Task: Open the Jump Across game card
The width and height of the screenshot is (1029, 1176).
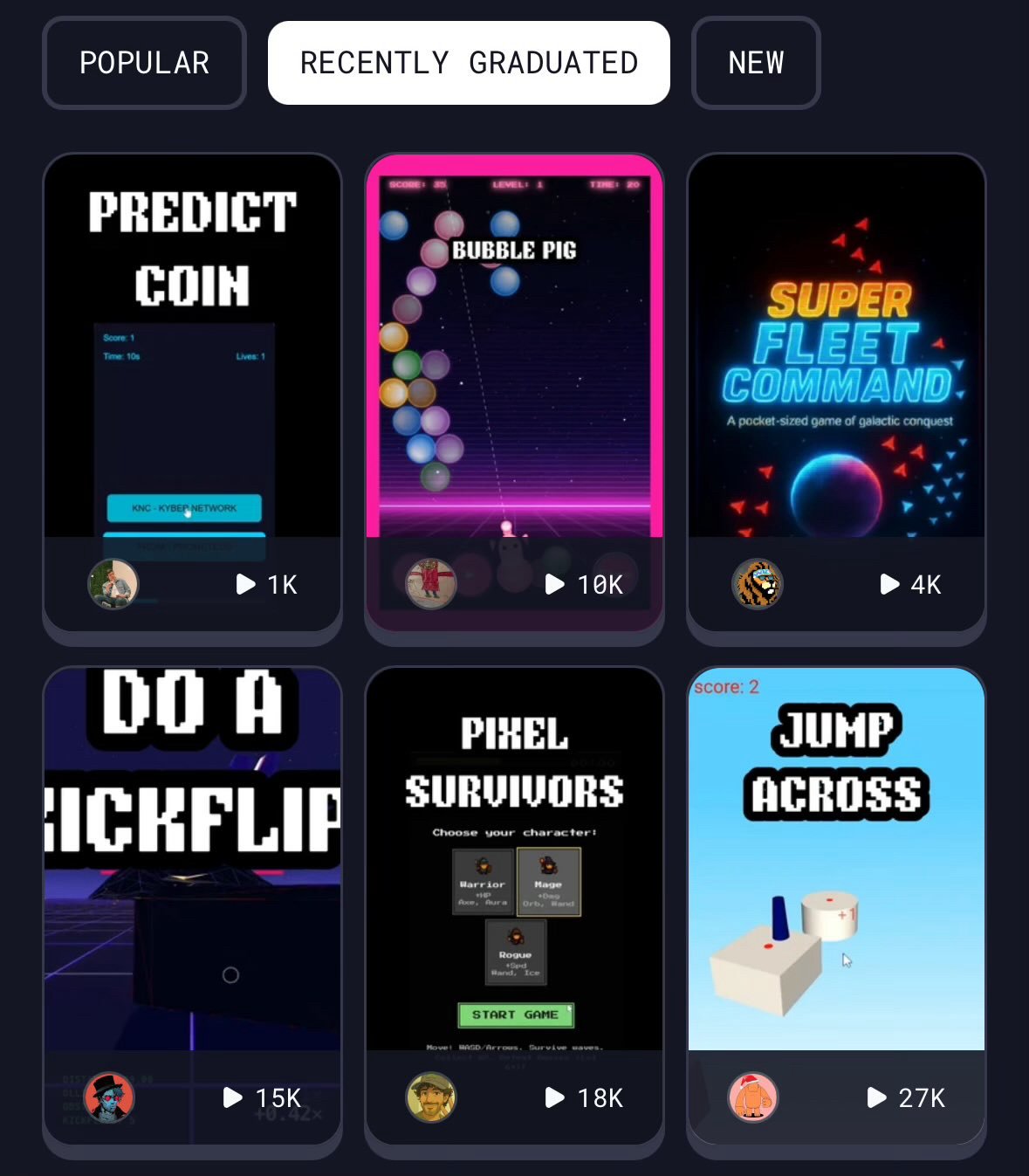Action: click(836, 864)
